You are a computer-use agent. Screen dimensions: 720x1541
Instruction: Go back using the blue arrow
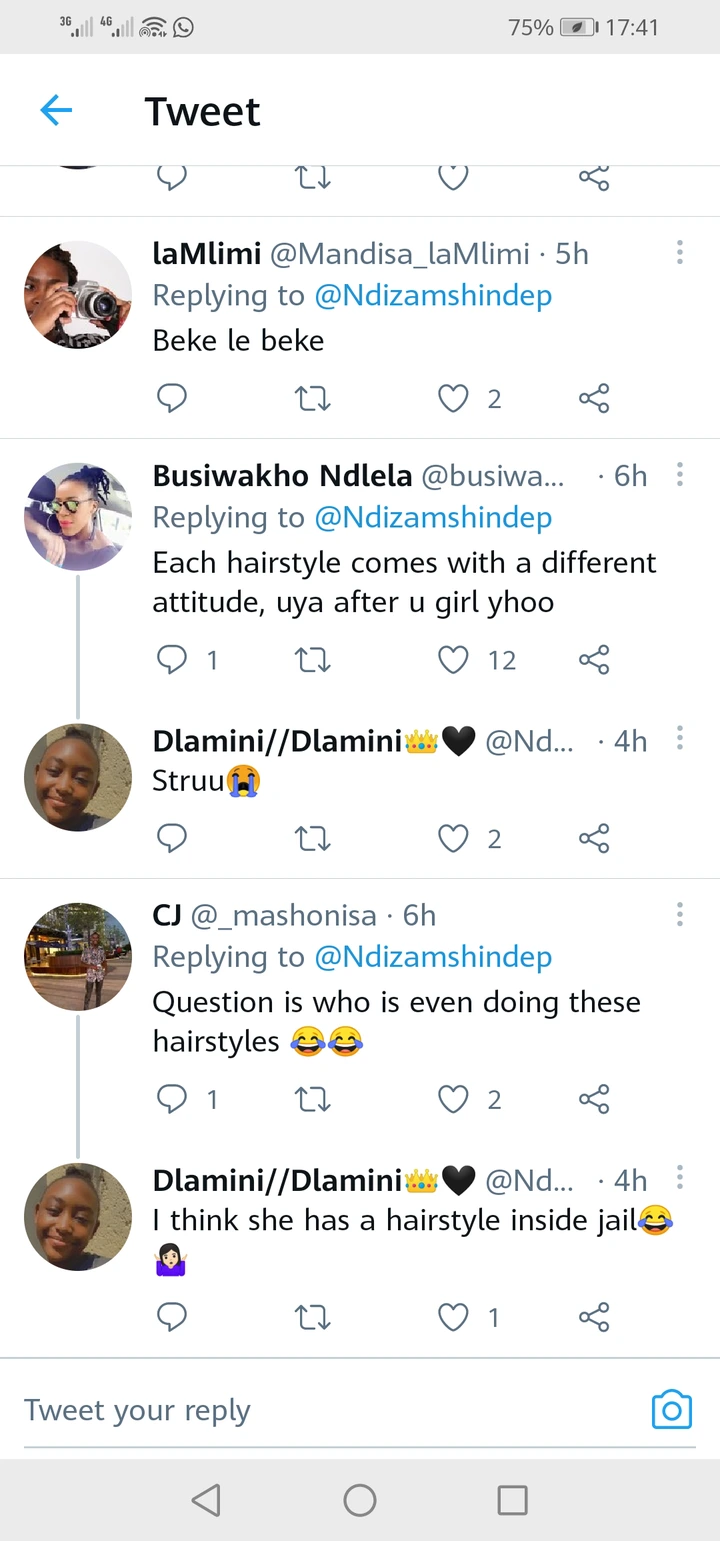tap(56, 111)
